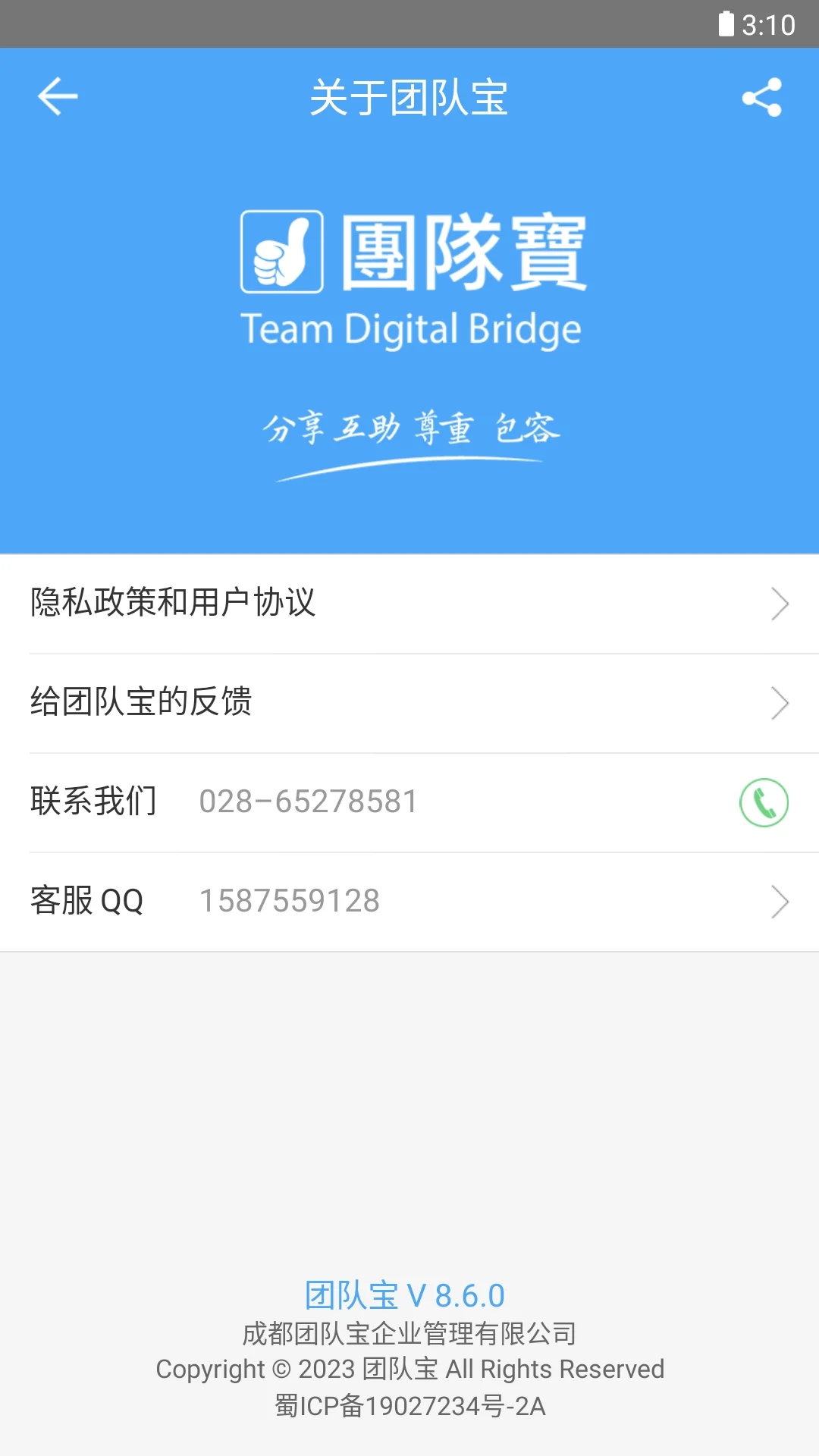Image resolution: width=819 pixels, height=1456 pixels.
Task: Tap the 分享互助 尊重 包容 slogan
Action: (x=412, y=428)
